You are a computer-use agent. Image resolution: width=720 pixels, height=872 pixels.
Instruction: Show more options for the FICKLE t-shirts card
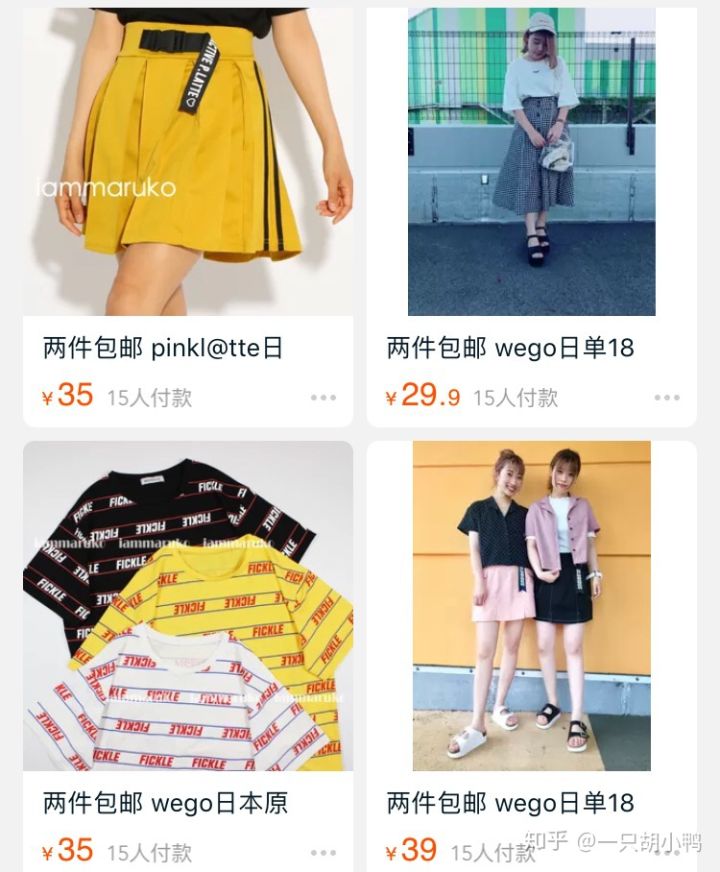(323, 852)
